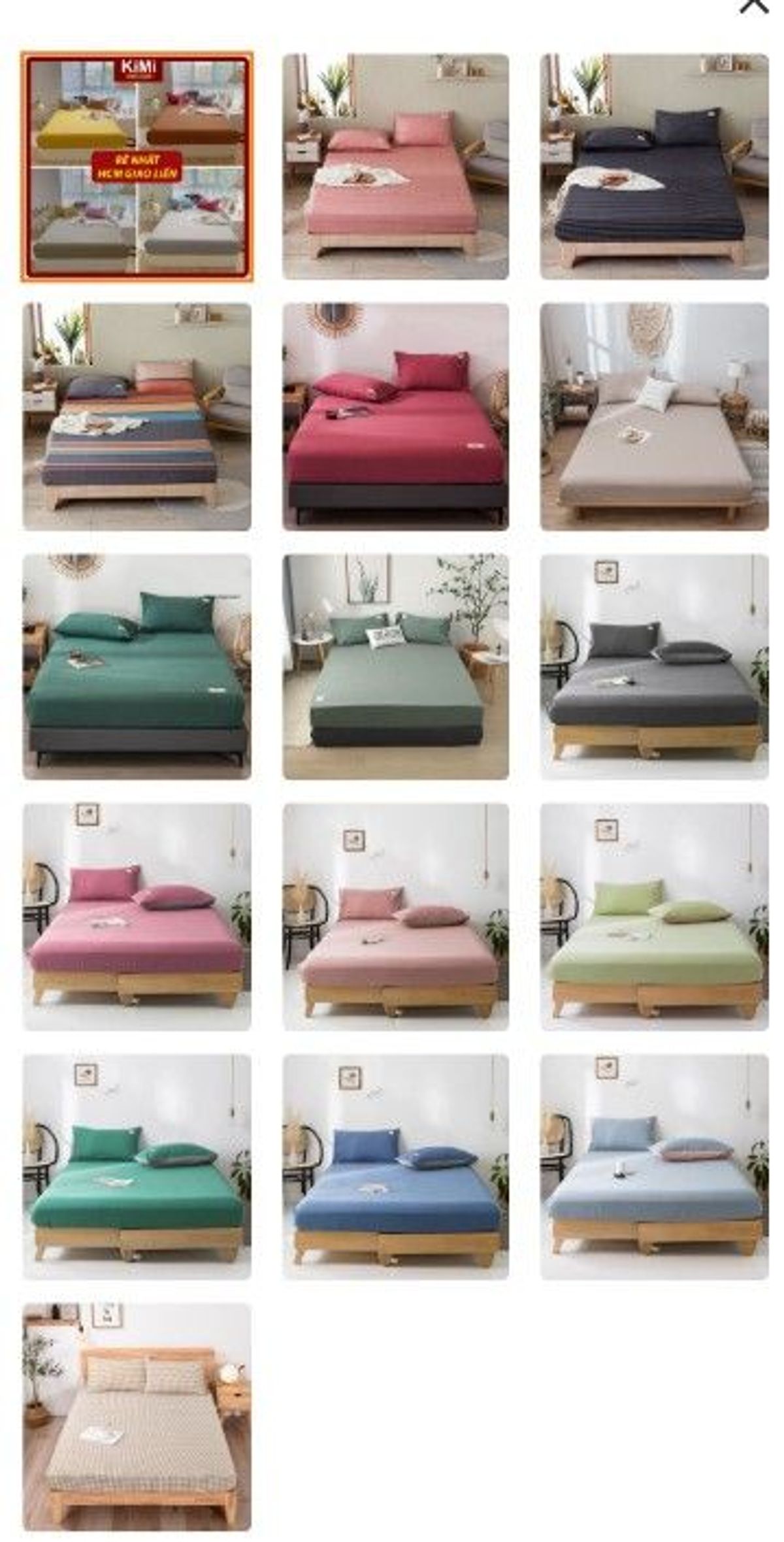Open the cream checkered bedsheet image
Viewport: 784px width, 1542px height.
[137, 1417]
